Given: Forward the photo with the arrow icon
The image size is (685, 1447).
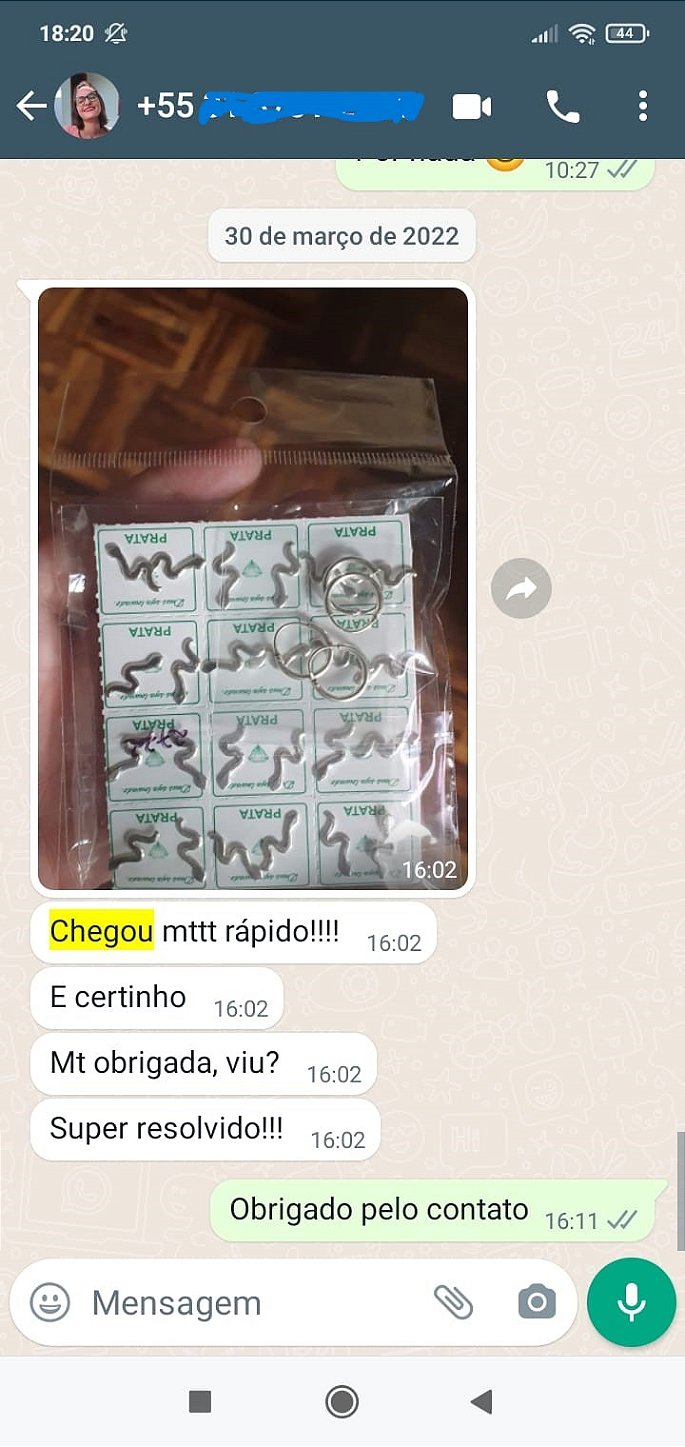Looking at the screenshot, I should [x=521, y=590].
